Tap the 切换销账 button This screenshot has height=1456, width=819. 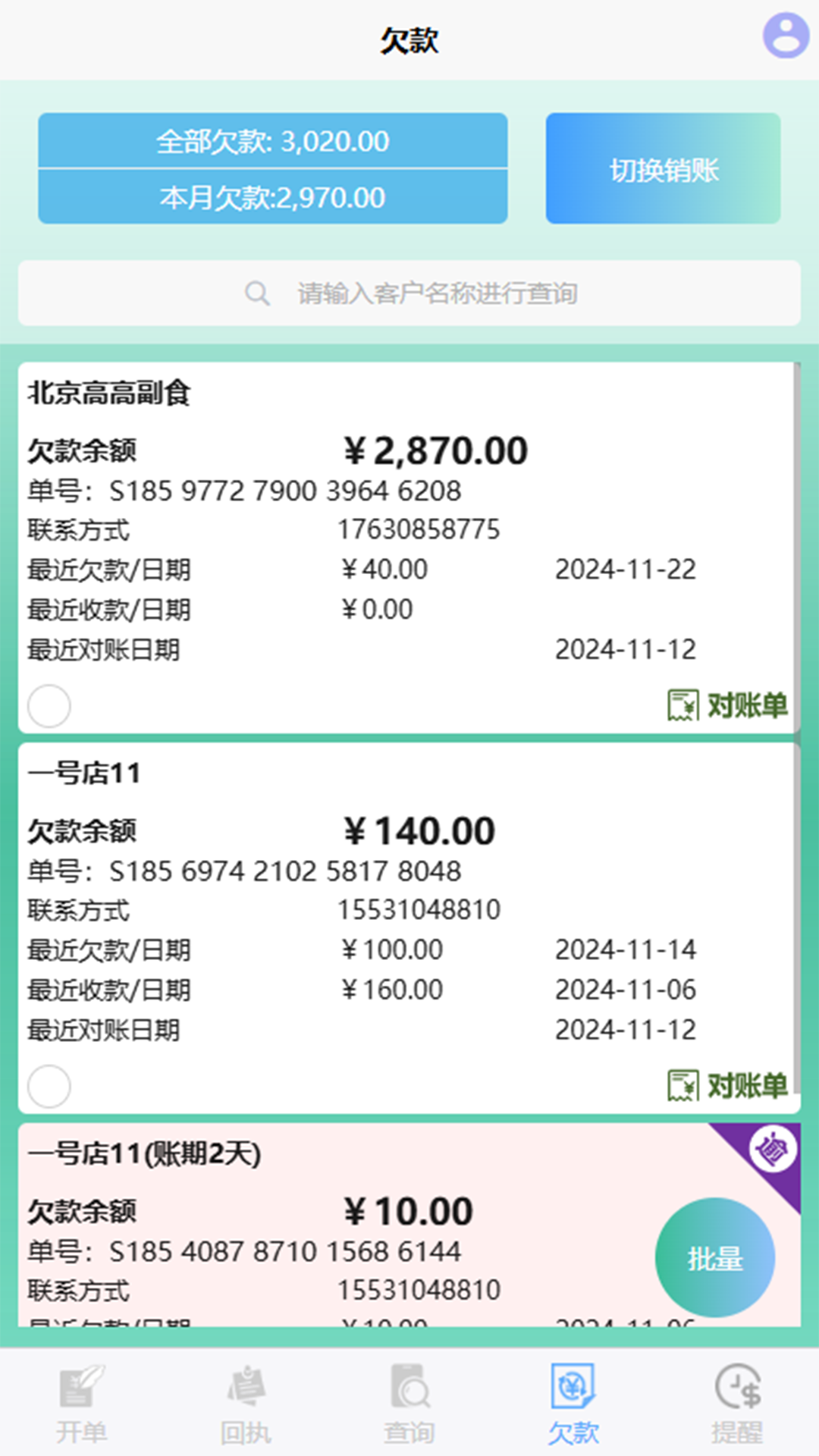[x=663, y=168]
